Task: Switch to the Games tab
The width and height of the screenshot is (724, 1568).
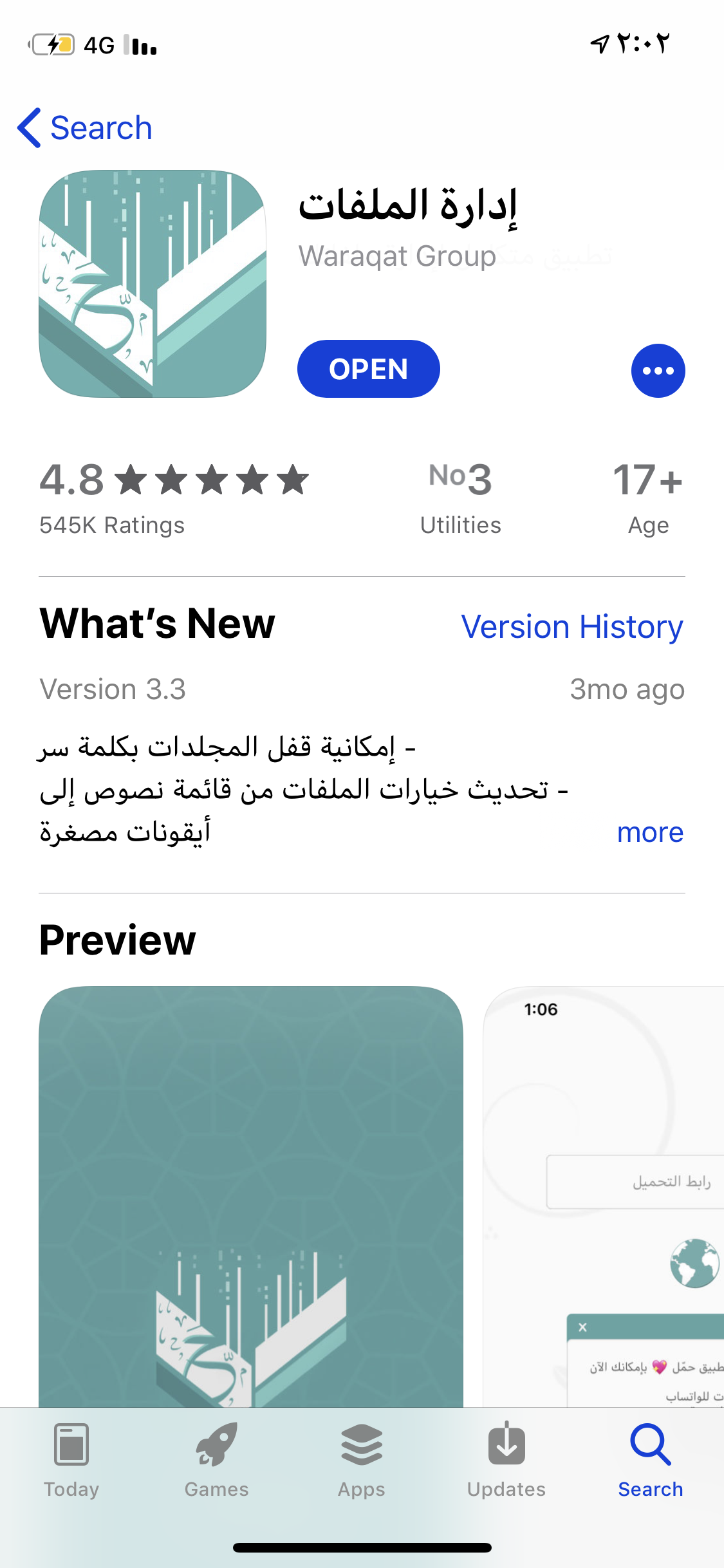Action: tap(216, 1461)
